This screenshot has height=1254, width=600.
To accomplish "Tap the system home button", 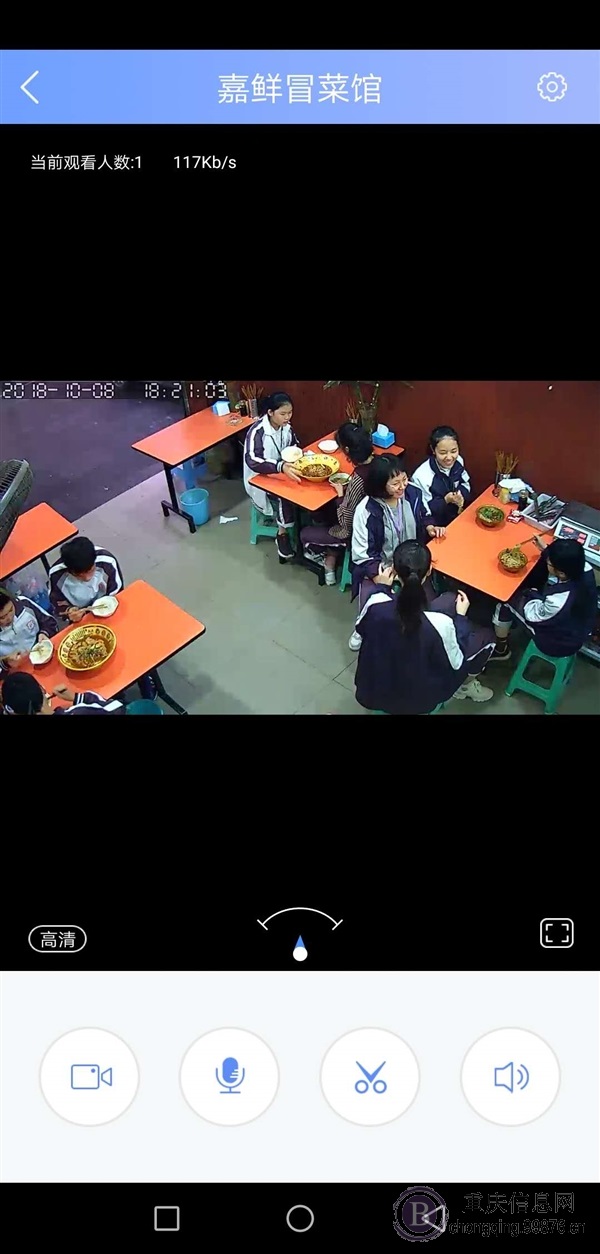I will tap(300, 1218).
